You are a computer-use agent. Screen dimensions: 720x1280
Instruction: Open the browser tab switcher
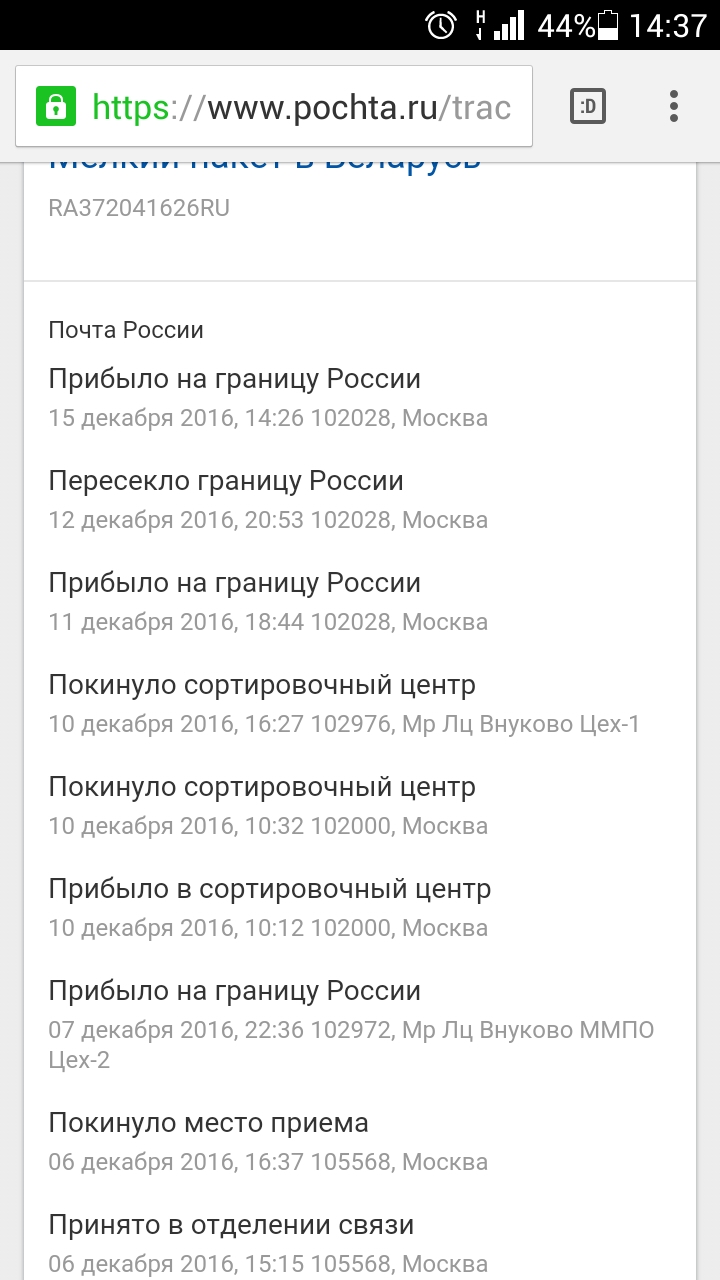tap(588, 106)
